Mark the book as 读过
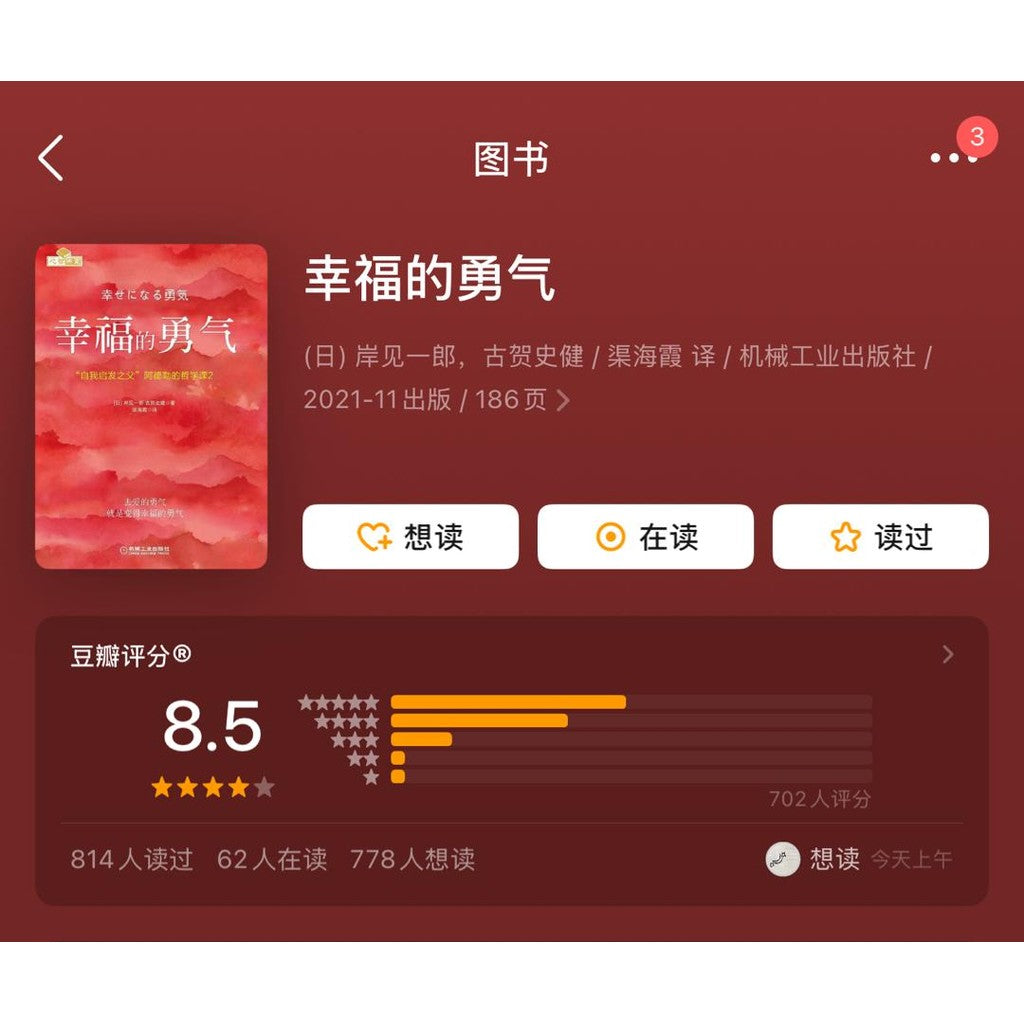The width and height of the screenshot is (1024, 1024). (880, 537)
